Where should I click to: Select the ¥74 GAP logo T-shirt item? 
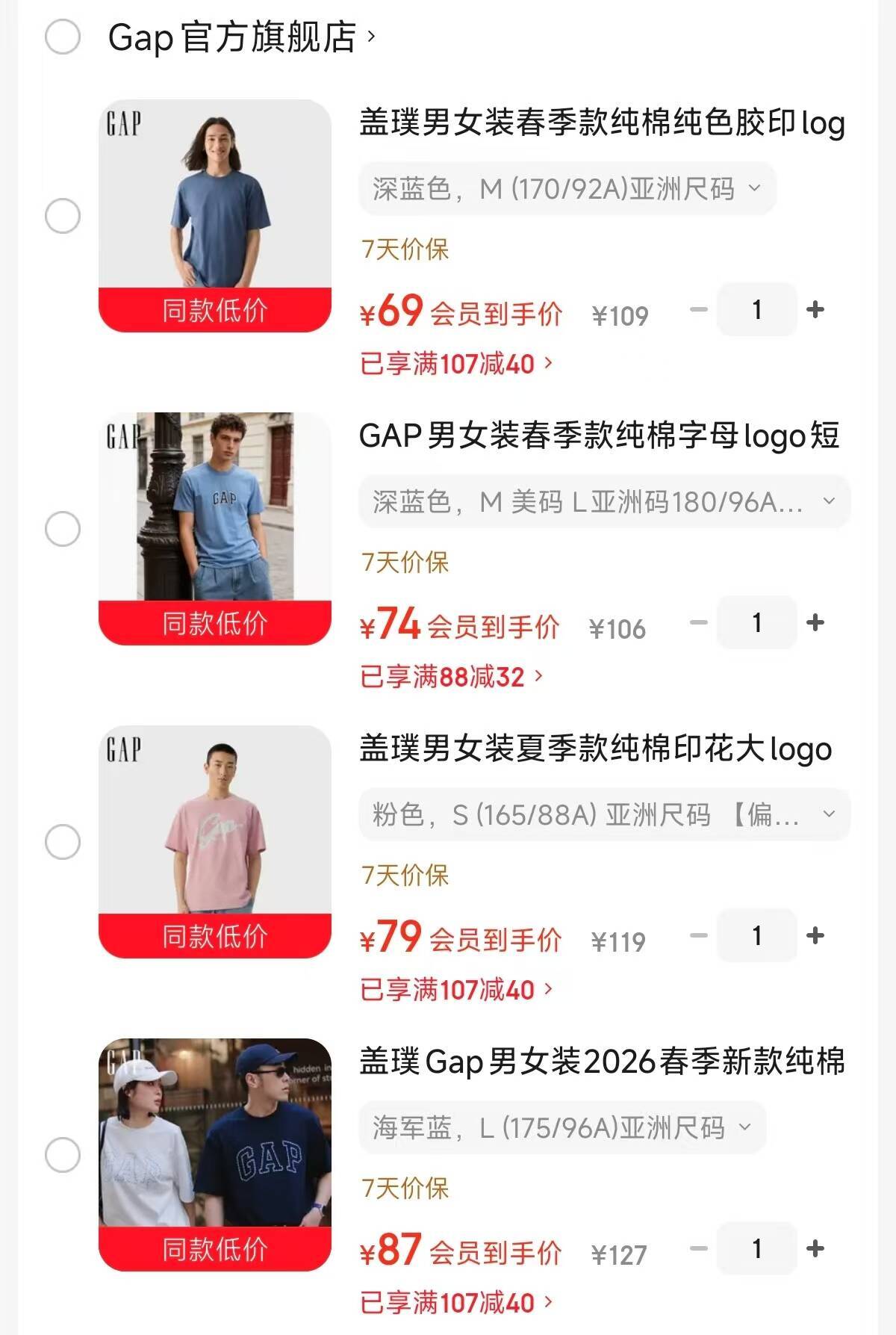click(x=63, y=529)
